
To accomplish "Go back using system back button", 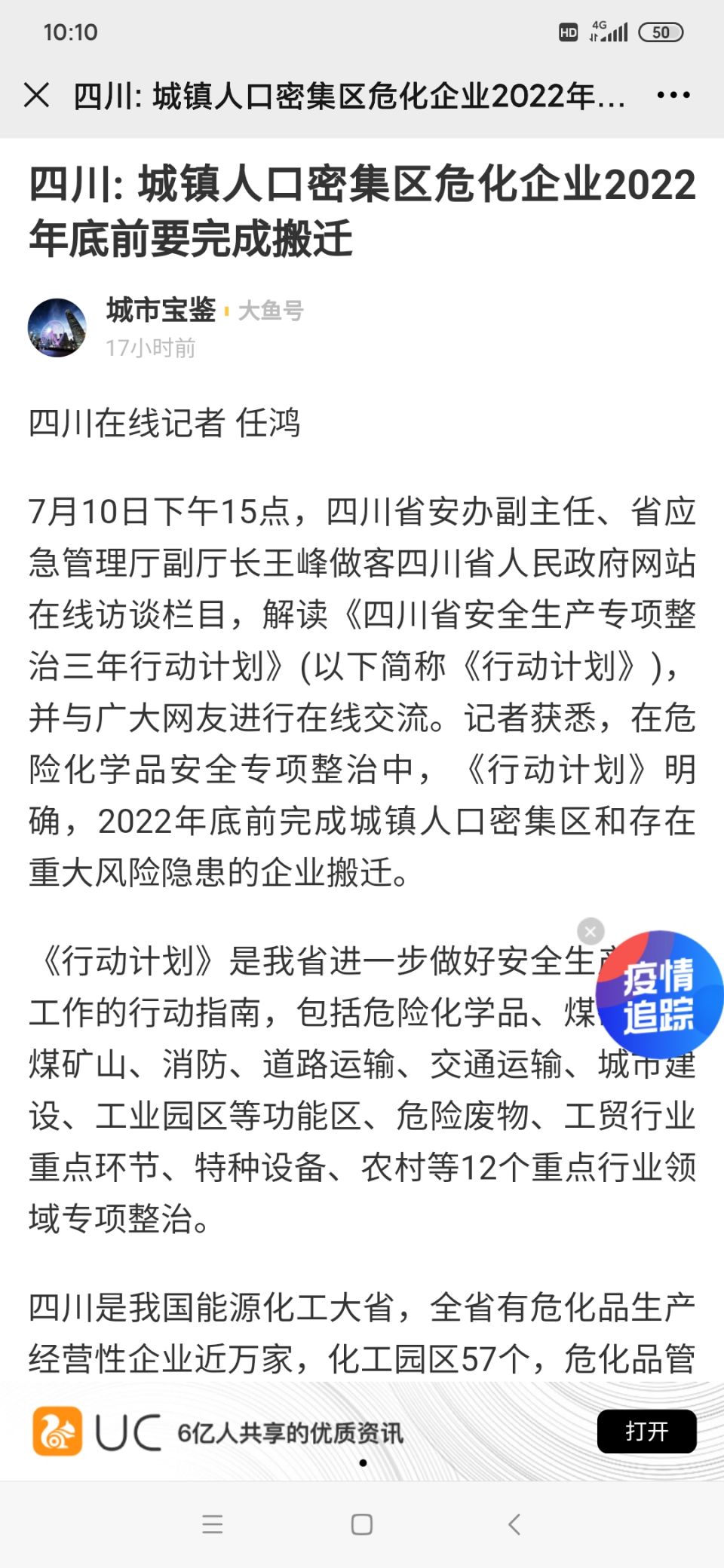I will pyautogui.click(x=514, y=1524).
